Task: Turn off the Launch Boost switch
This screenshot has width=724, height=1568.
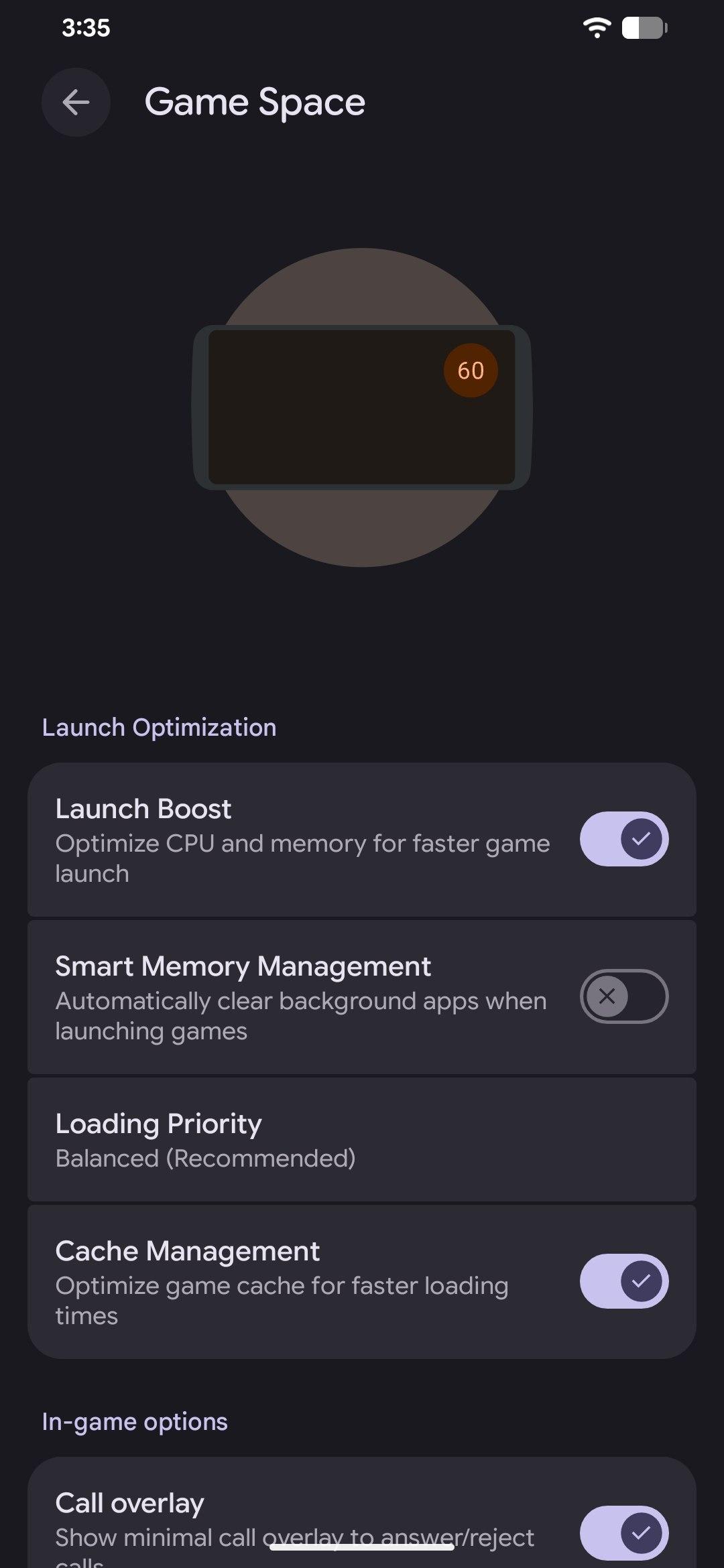Action: (x=623, y=839)
